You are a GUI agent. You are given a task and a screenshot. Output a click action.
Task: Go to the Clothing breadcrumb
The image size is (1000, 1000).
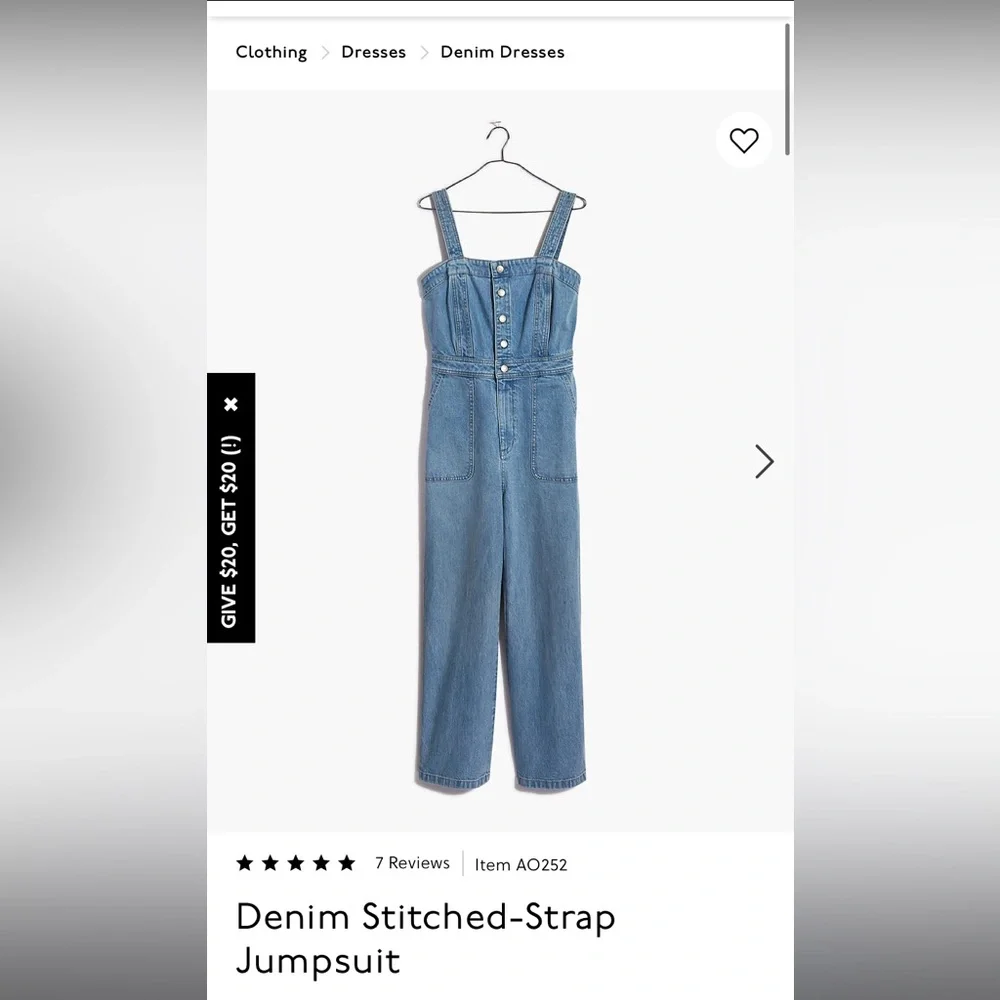(271, 52)
